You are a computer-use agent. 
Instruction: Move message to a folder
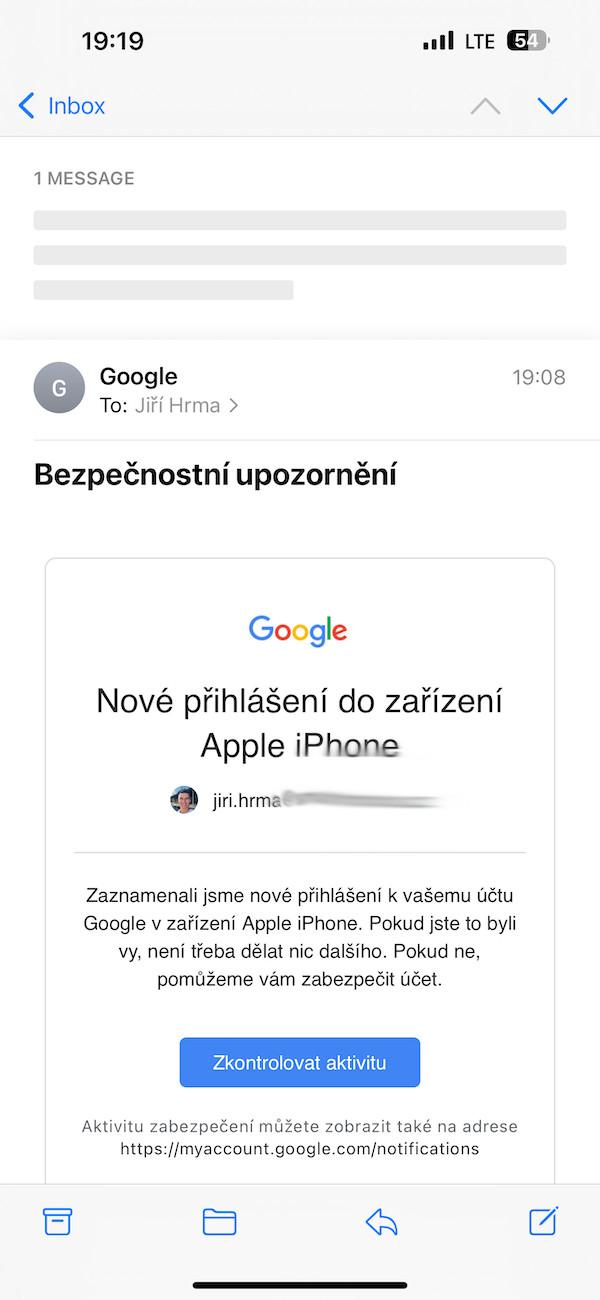coord(219,1221)
